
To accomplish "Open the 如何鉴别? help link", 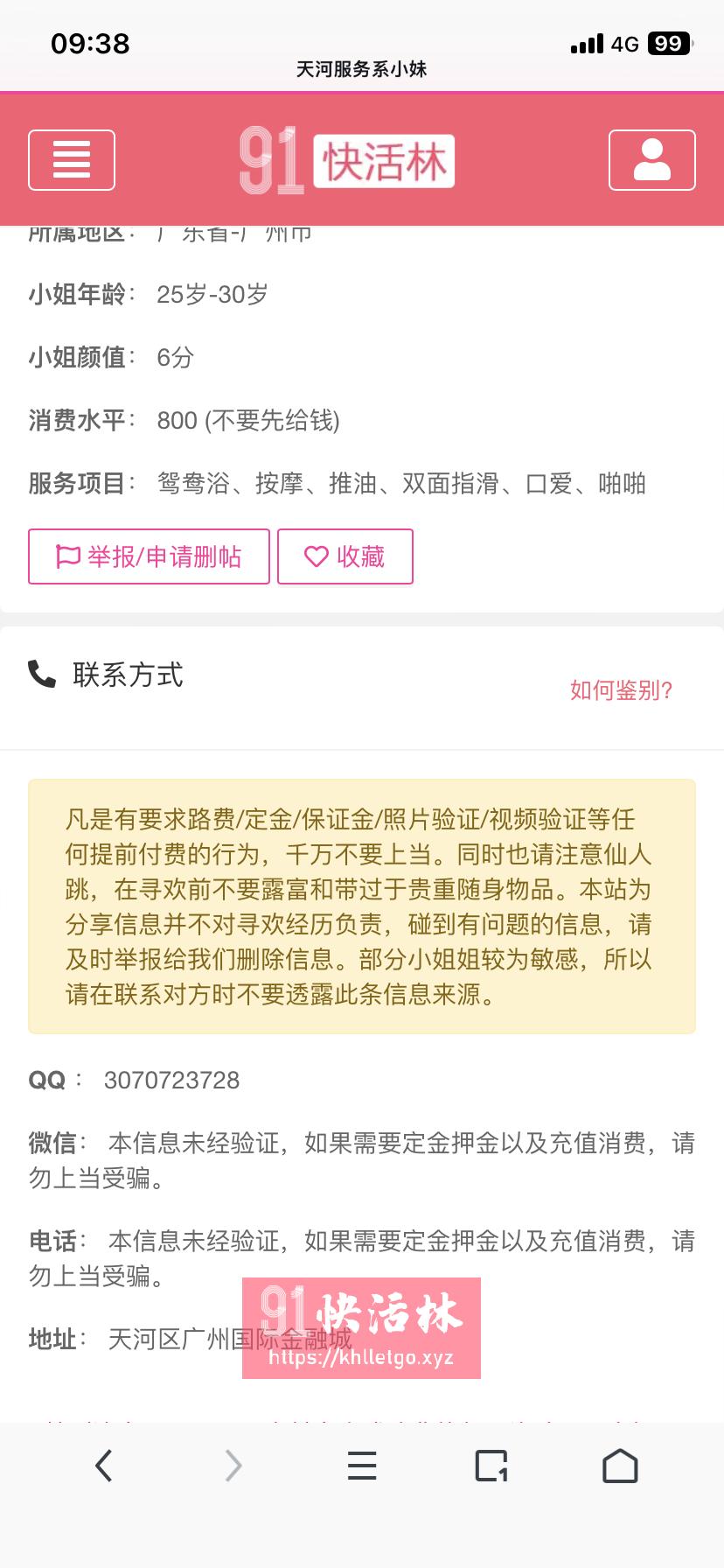I will (x=622, y=690).
